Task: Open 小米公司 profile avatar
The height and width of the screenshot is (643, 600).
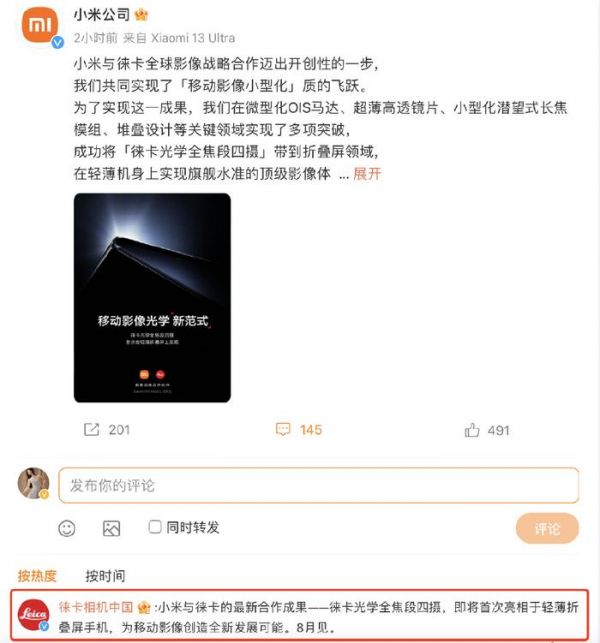Action: [41, 29]
